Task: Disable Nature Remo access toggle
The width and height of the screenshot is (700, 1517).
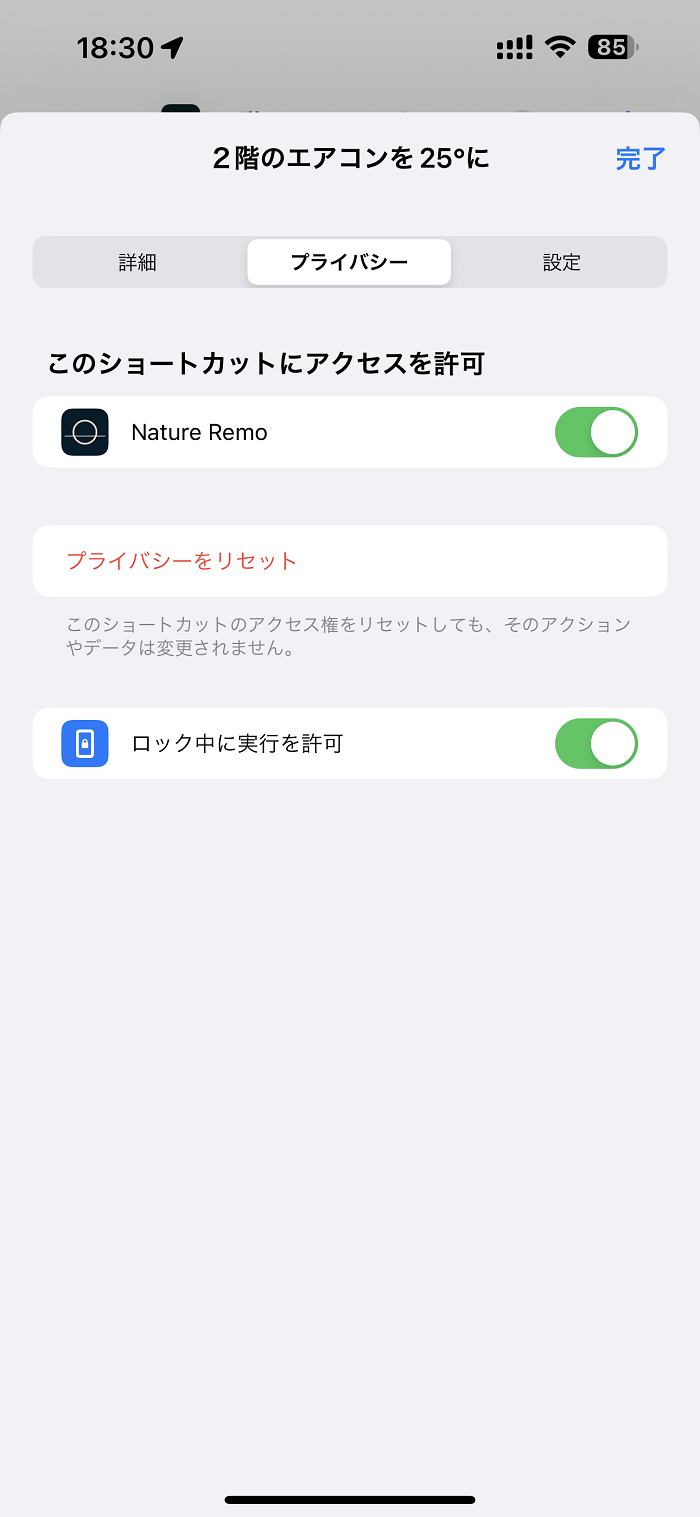Action: pyautogui.click(x=596, y=432)
